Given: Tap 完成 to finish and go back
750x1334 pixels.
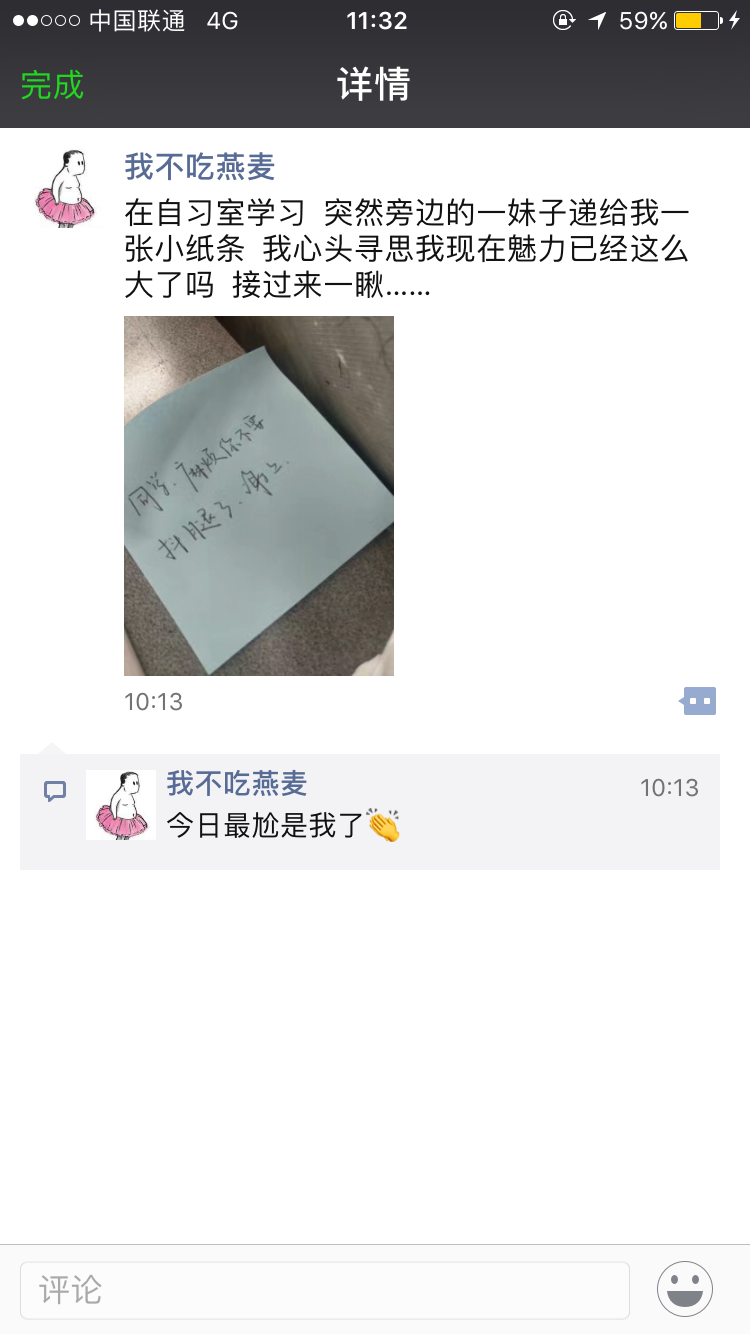Looking at the screenshot, I should 52,85.
